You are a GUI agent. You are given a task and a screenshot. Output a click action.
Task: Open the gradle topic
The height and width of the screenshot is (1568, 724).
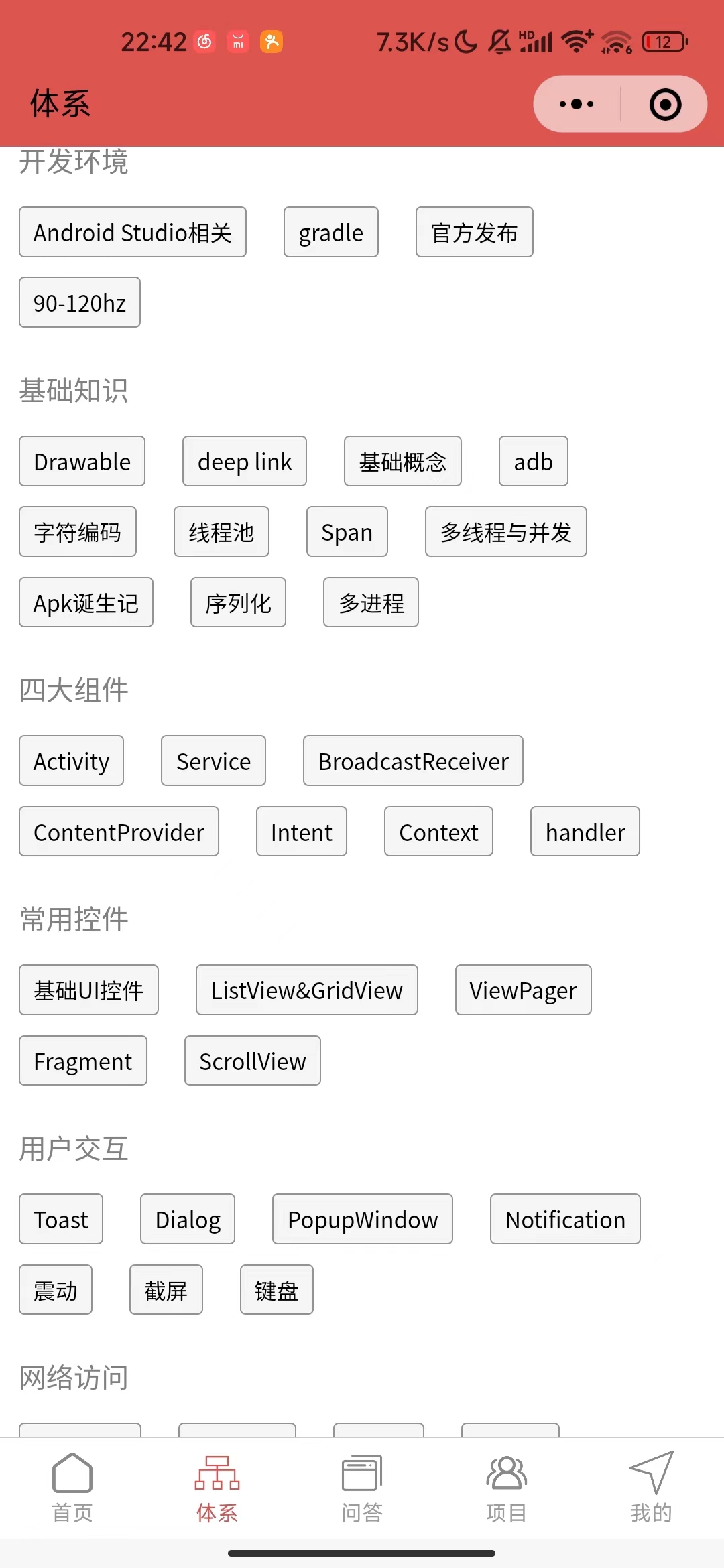point(330,232)
